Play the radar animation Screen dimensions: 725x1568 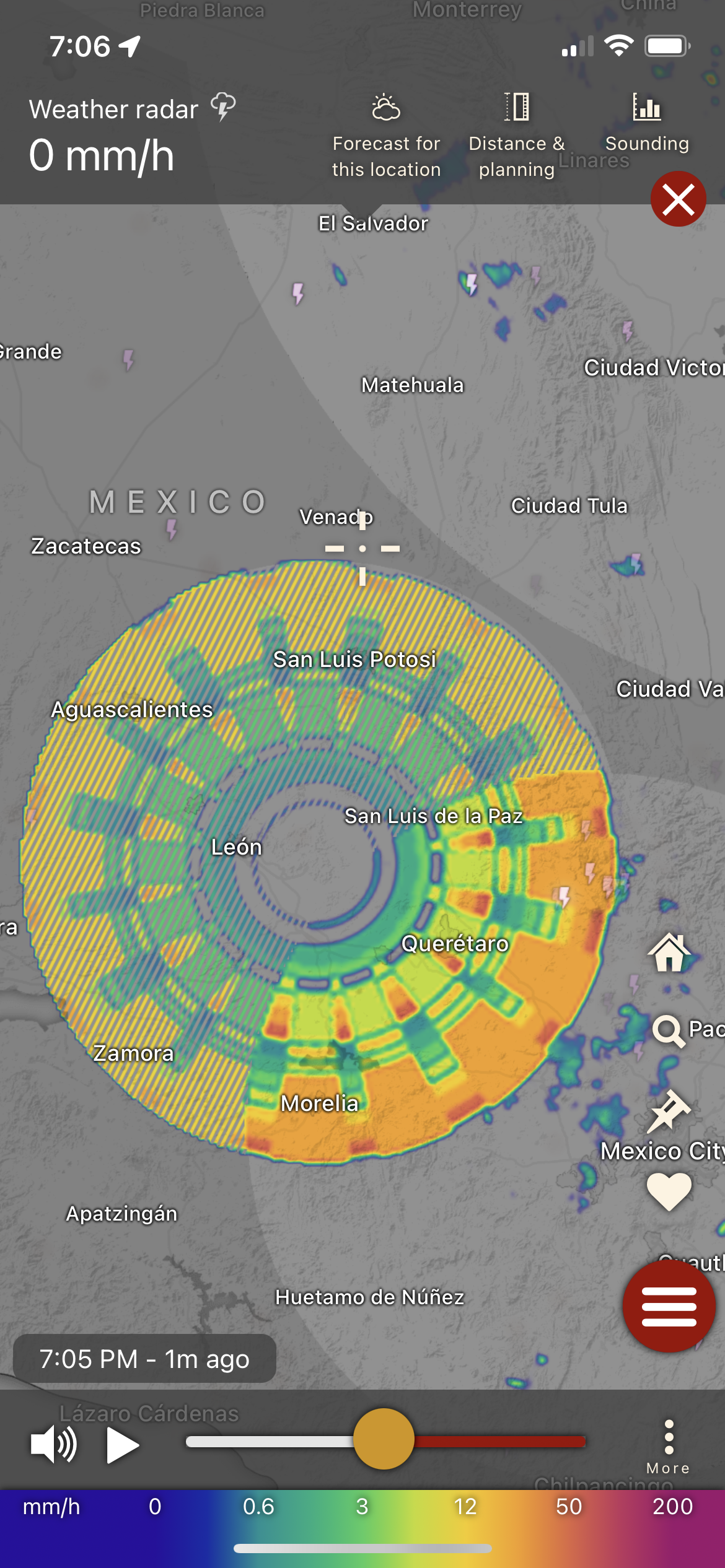[x=122, y=1444]
